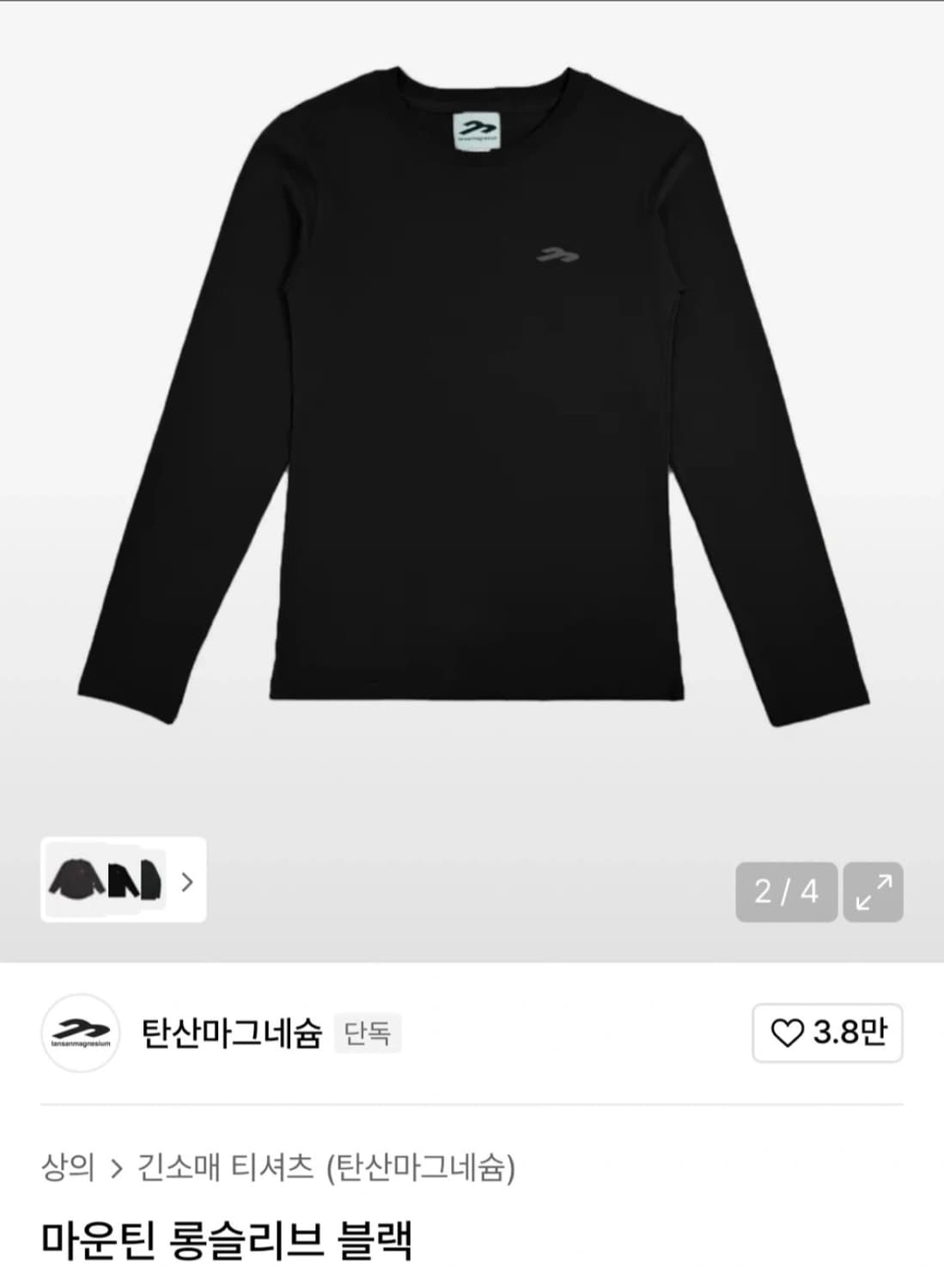Select the first black shirt thumbnail

(x=79, y=879)
